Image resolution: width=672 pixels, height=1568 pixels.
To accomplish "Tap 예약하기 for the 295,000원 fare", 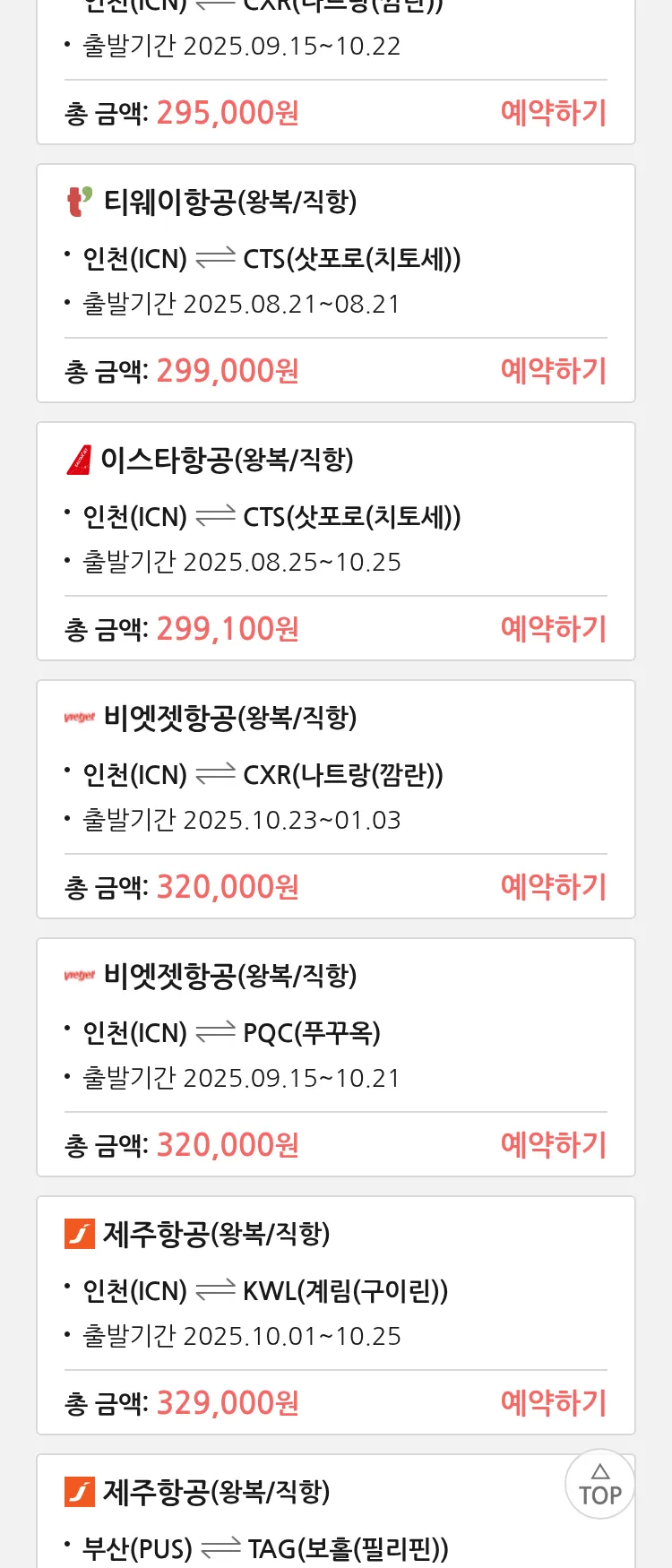I will click(553, 113).
